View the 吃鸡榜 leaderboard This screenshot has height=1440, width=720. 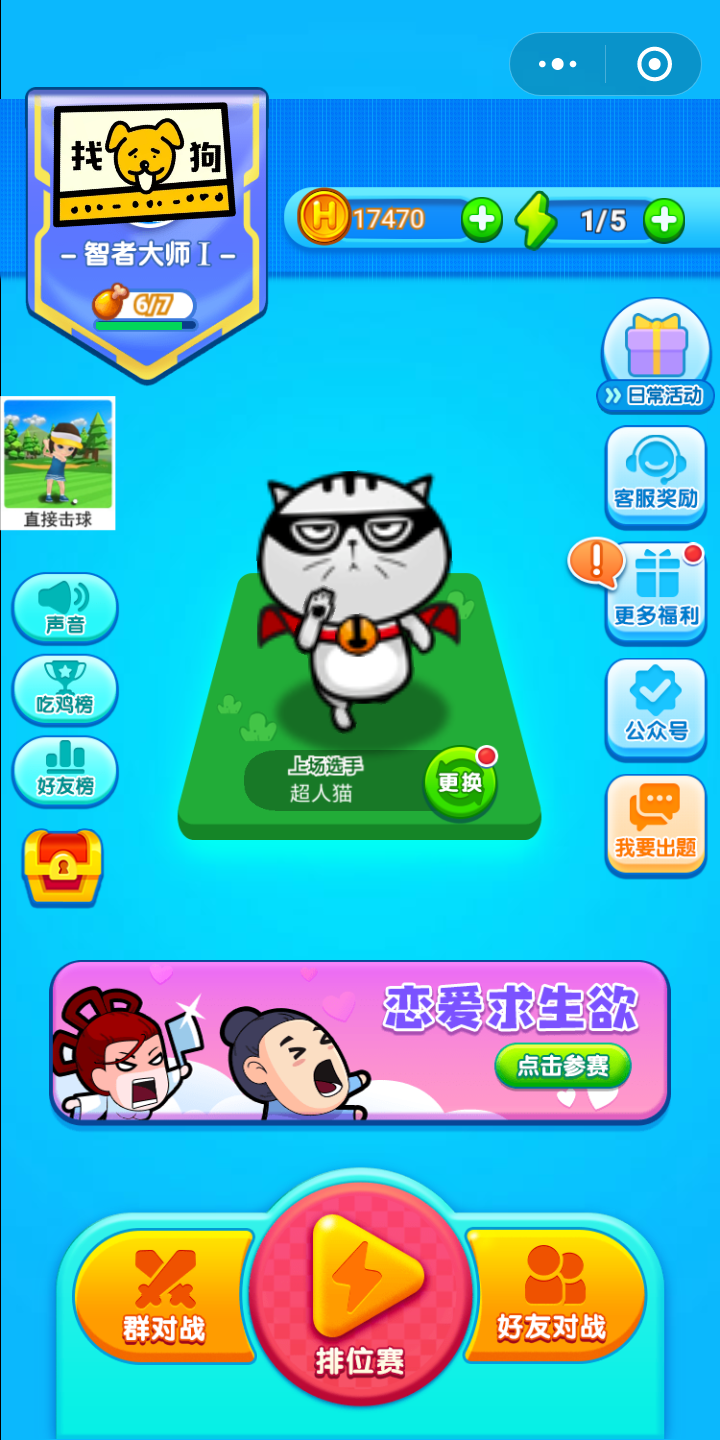pos(65,688)
